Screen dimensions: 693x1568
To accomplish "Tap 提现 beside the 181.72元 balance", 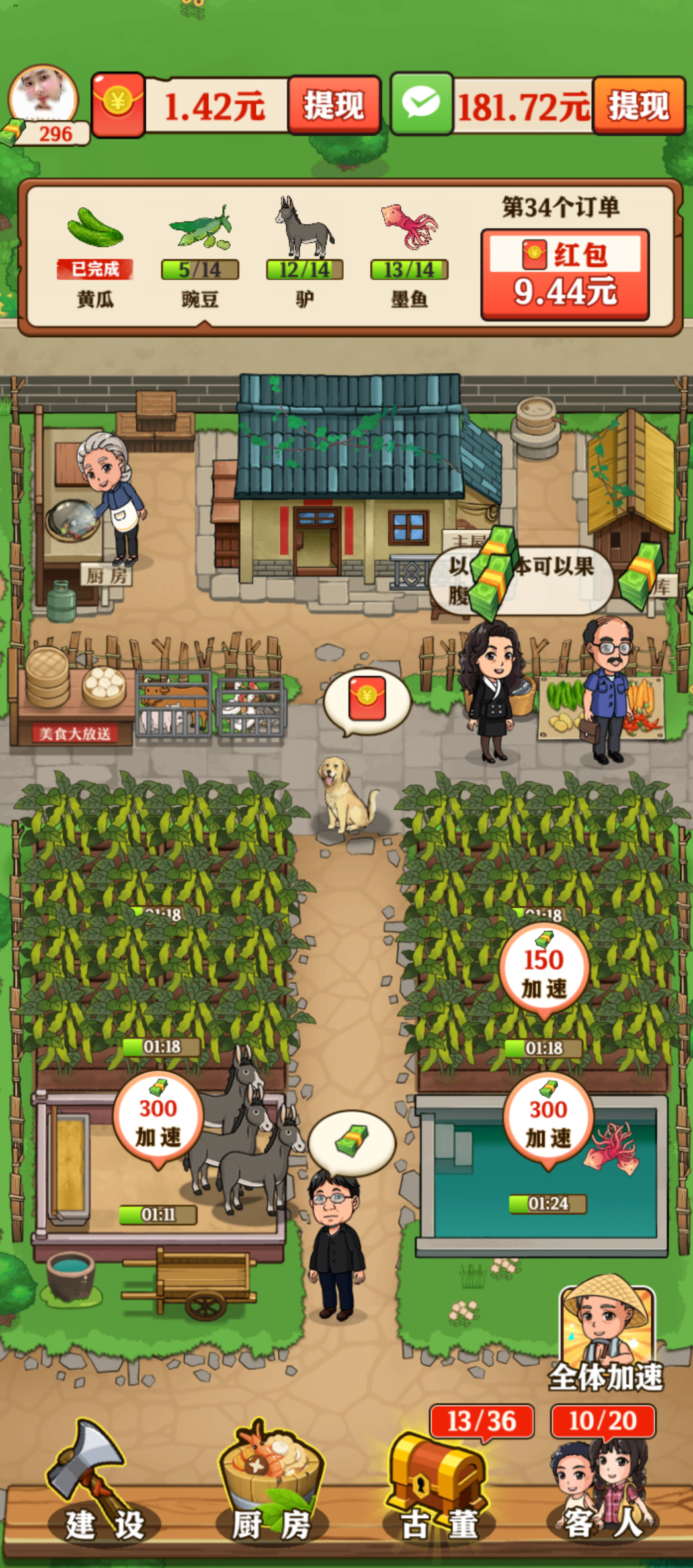I will [x=638, y=106].
